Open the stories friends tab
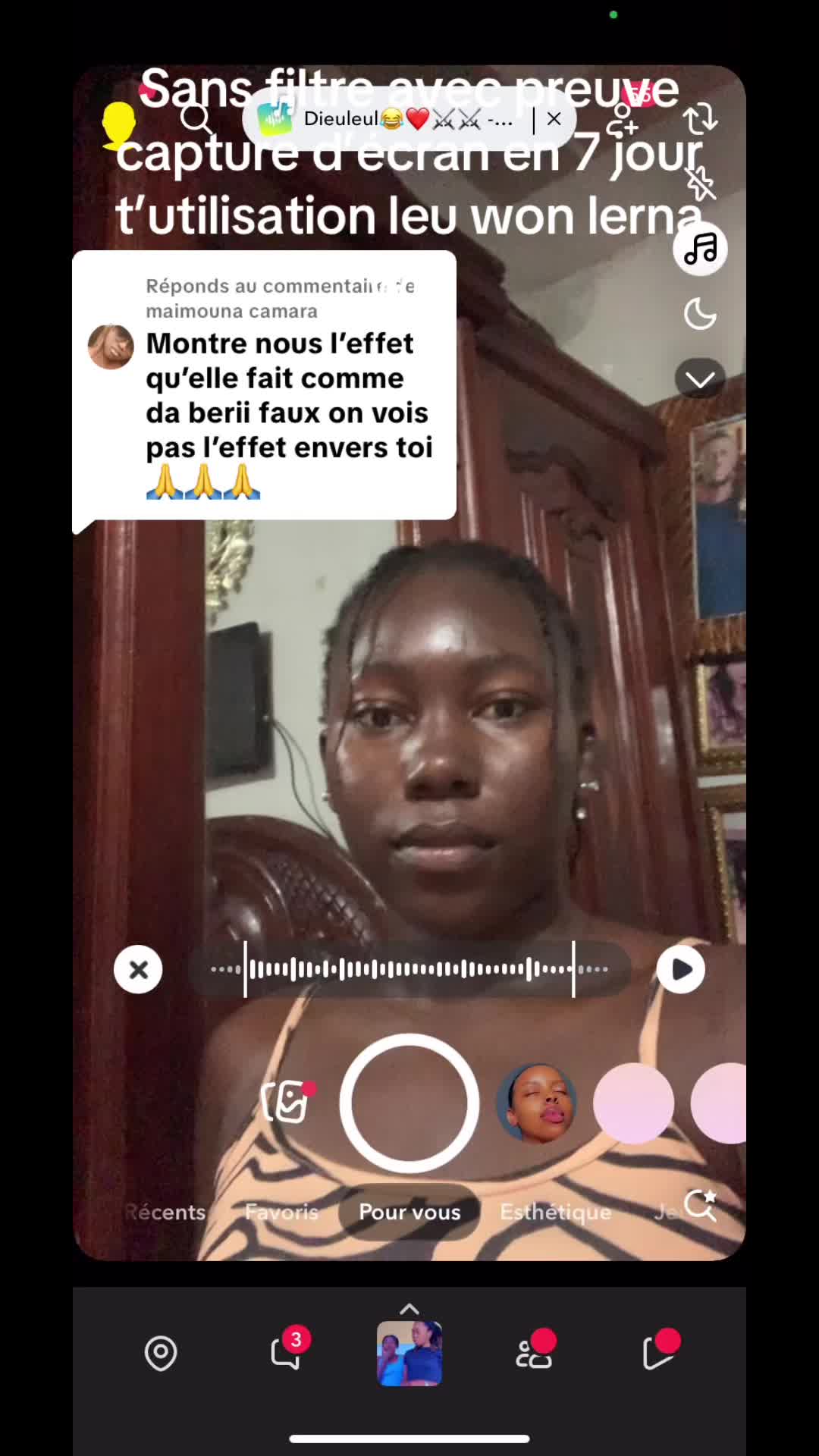The height and width of the screenshot is (1456, 819). coord(534,1354)
